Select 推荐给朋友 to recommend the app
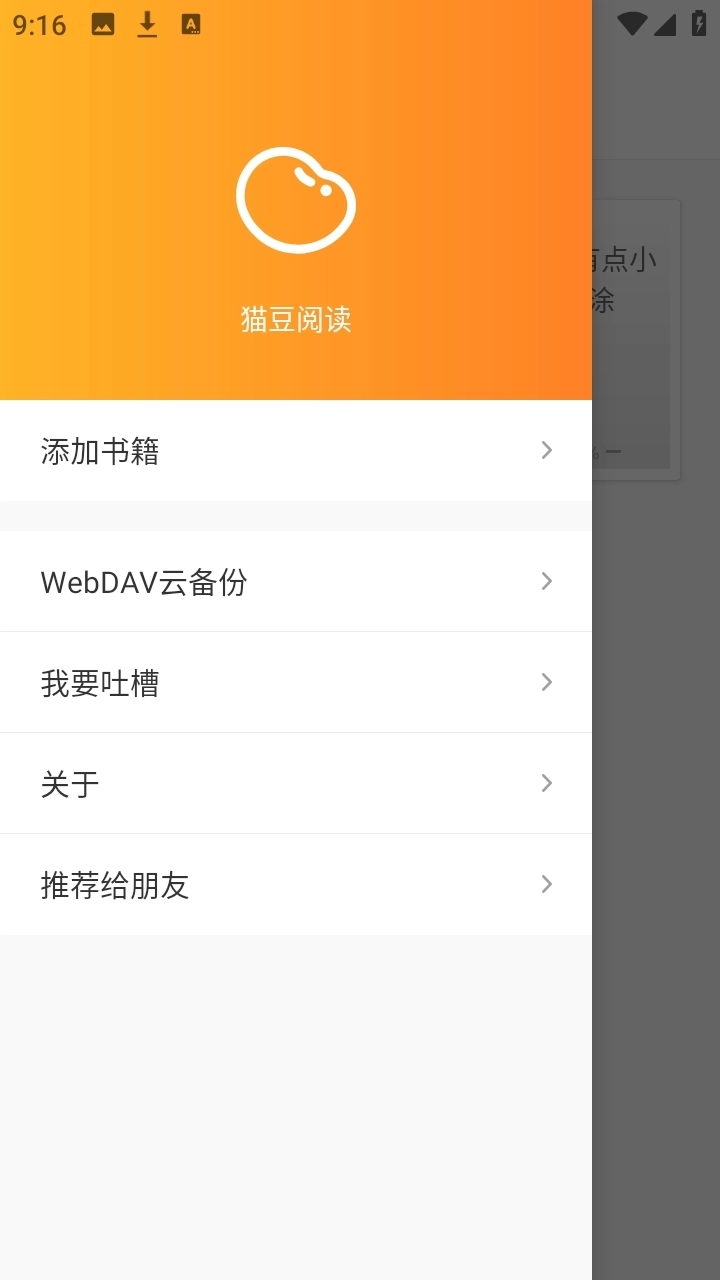The width and height of the screenshot is (720, 1280). 115,884
